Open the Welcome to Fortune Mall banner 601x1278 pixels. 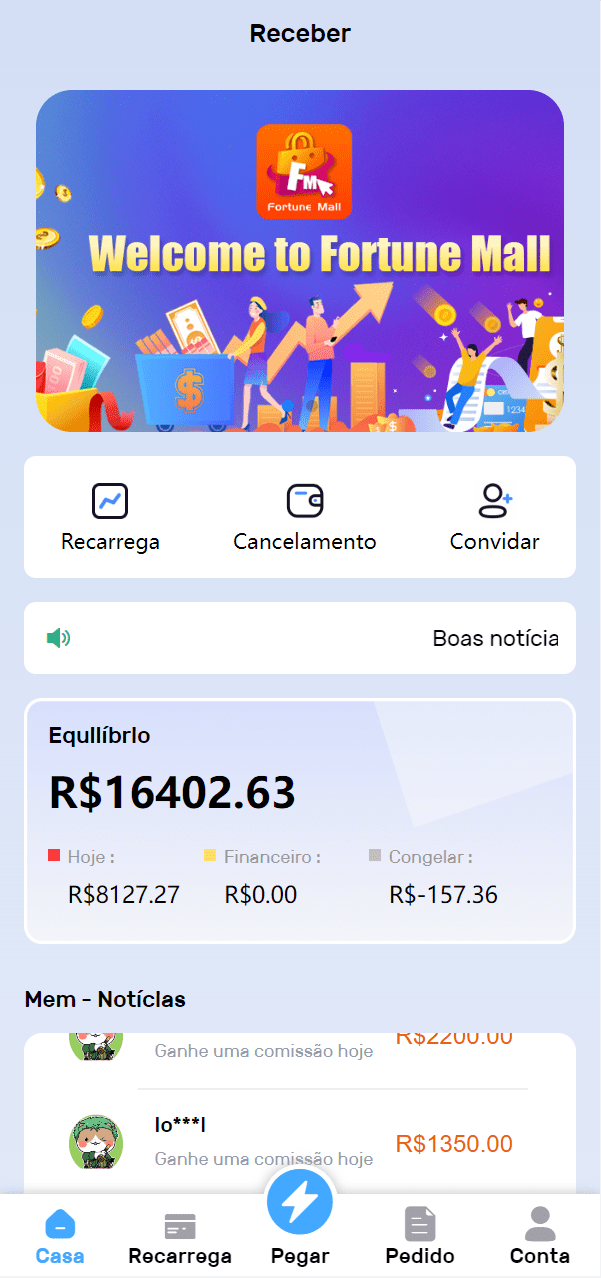coord(300,261)
